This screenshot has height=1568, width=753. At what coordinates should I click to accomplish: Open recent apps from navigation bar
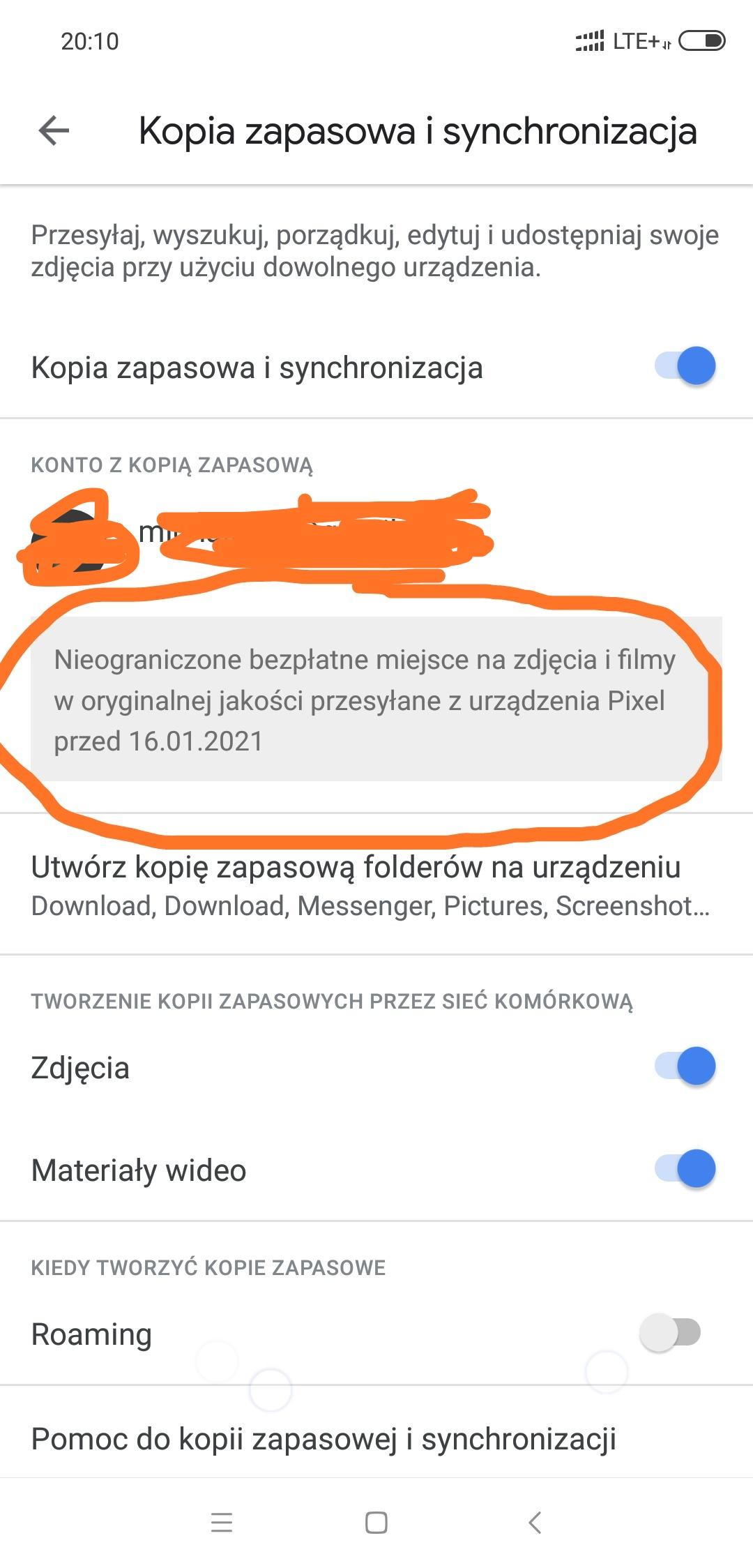(x=221, y=1523)
